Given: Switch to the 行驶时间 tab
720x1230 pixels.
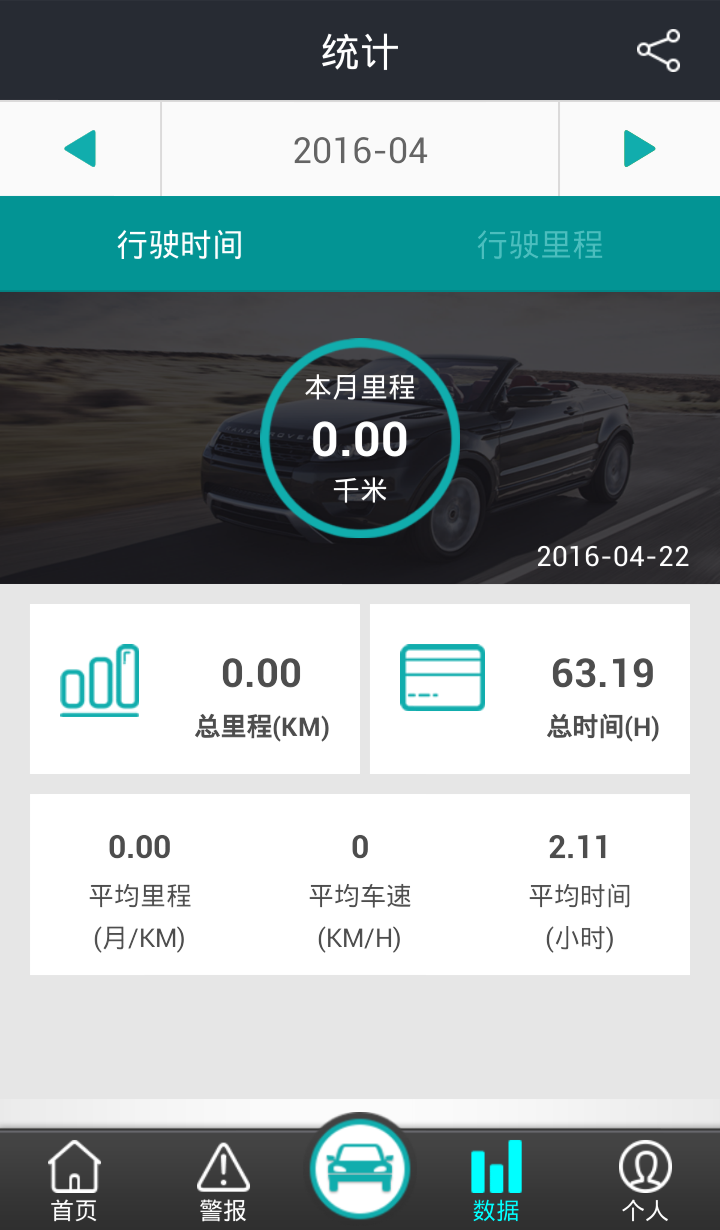Looking at the screenshot, I should pyautogui.click(x=180, y=245).
